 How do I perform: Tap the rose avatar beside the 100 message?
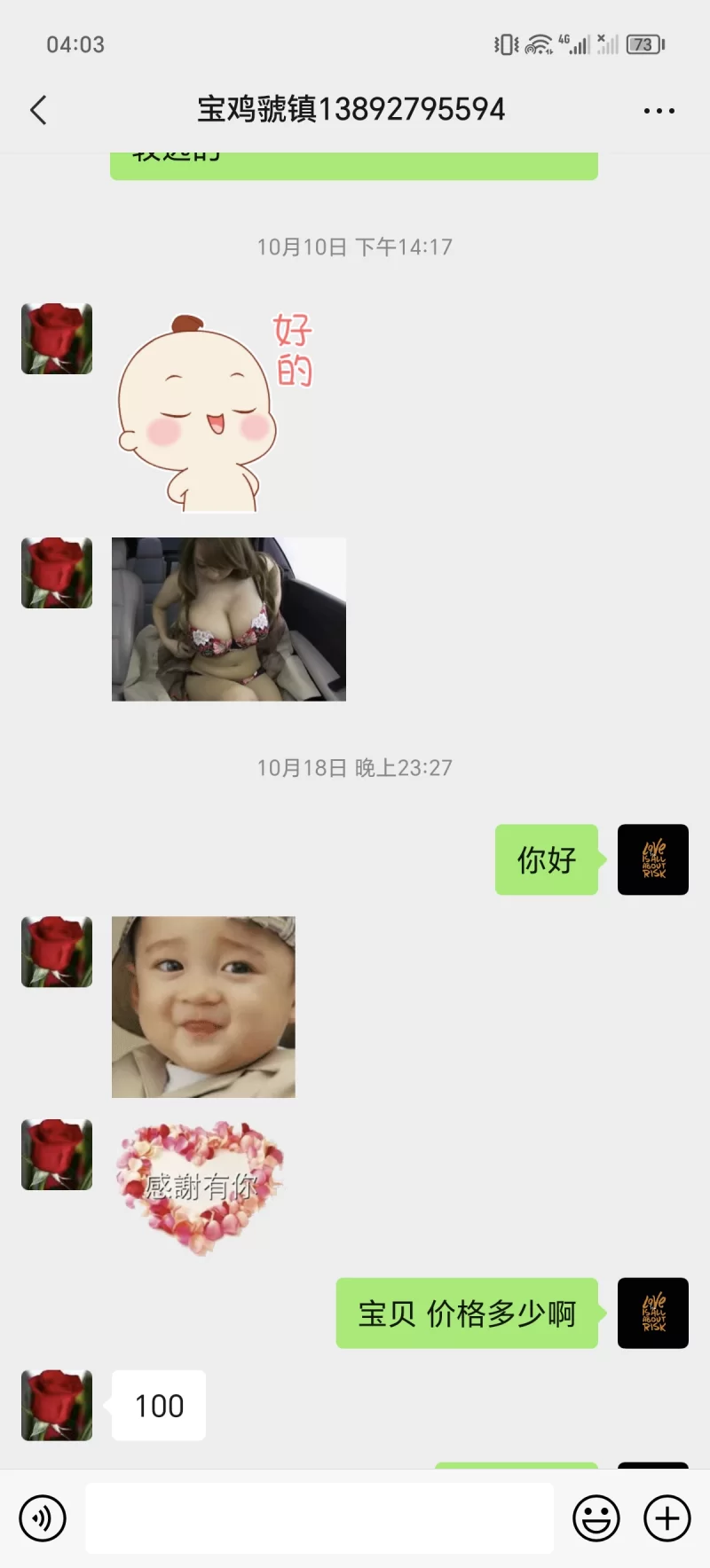[57, 1405]
